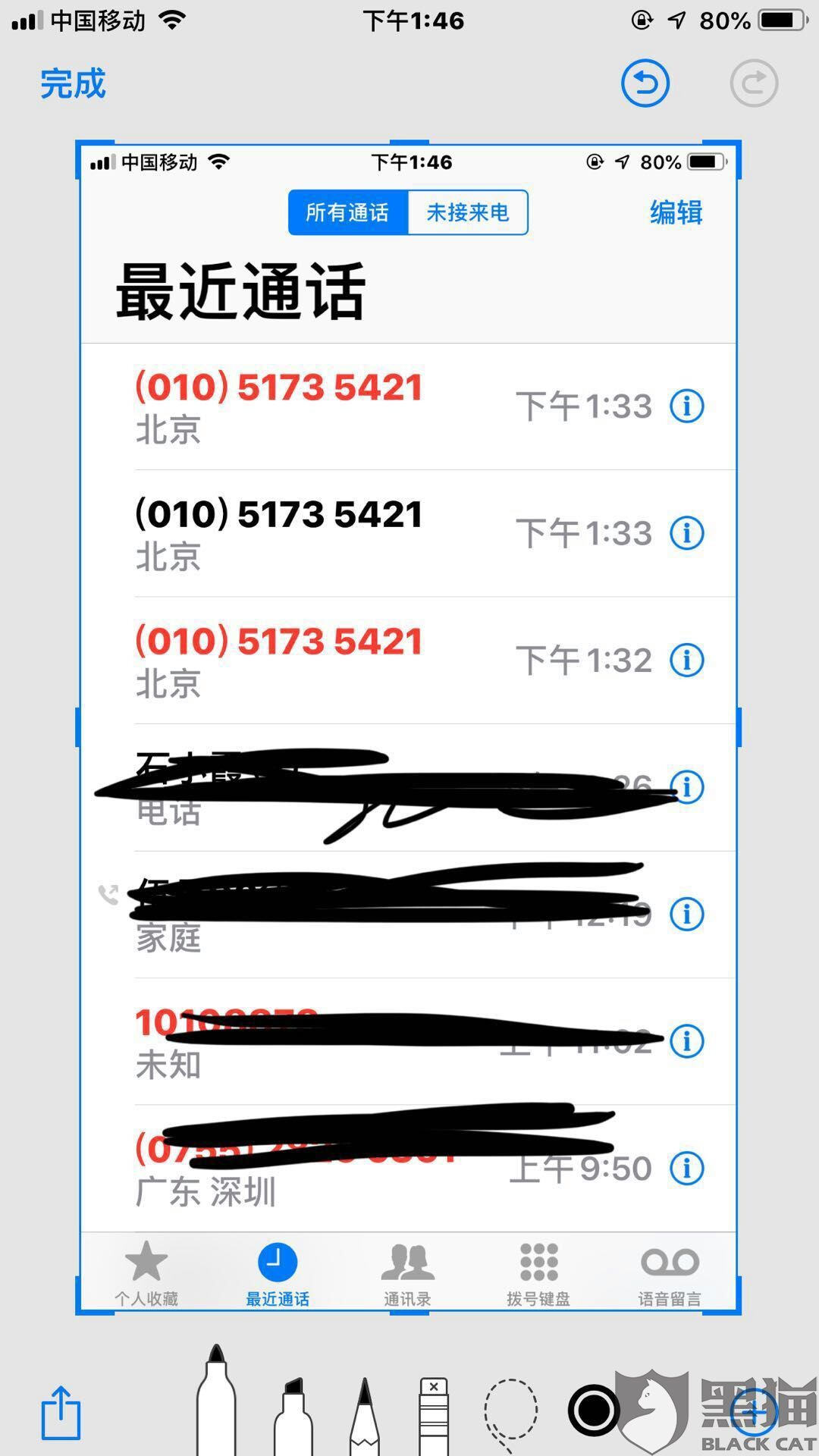Select the lasso selection tool

pyautogui.click(x=511, y=1414)
